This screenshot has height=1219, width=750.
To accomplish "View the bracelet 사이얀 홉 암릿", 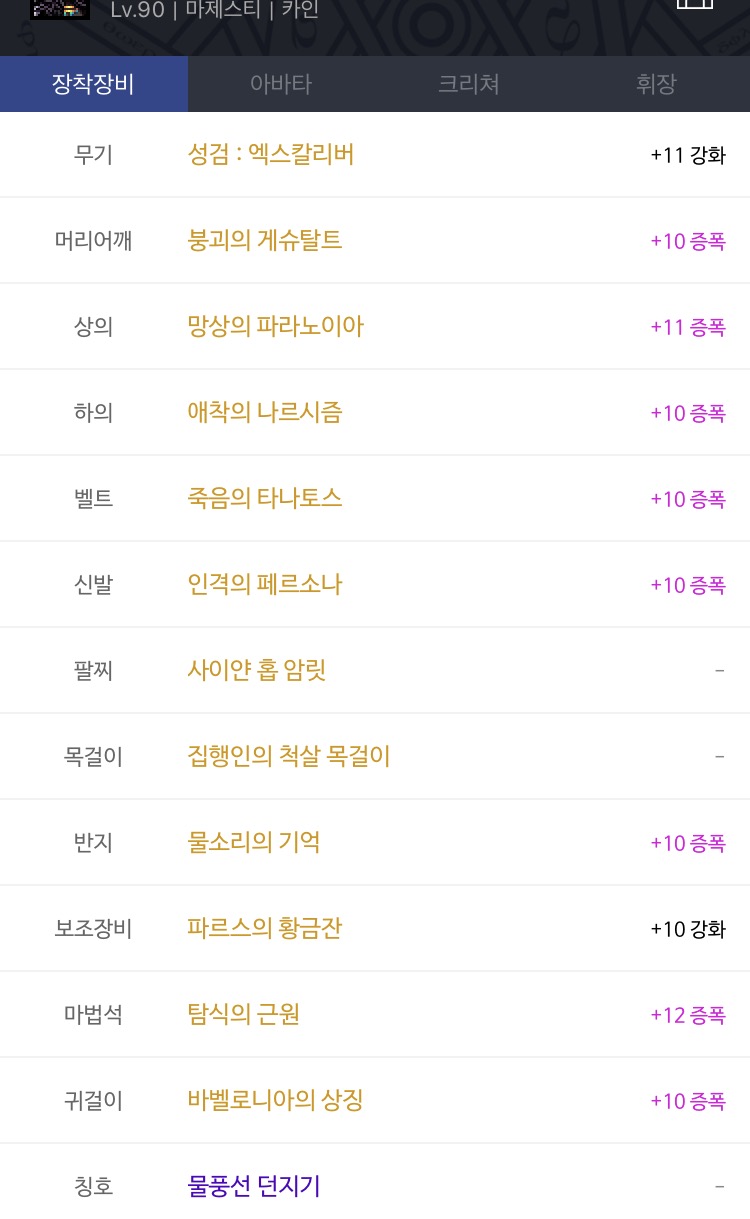I will 257,670.
